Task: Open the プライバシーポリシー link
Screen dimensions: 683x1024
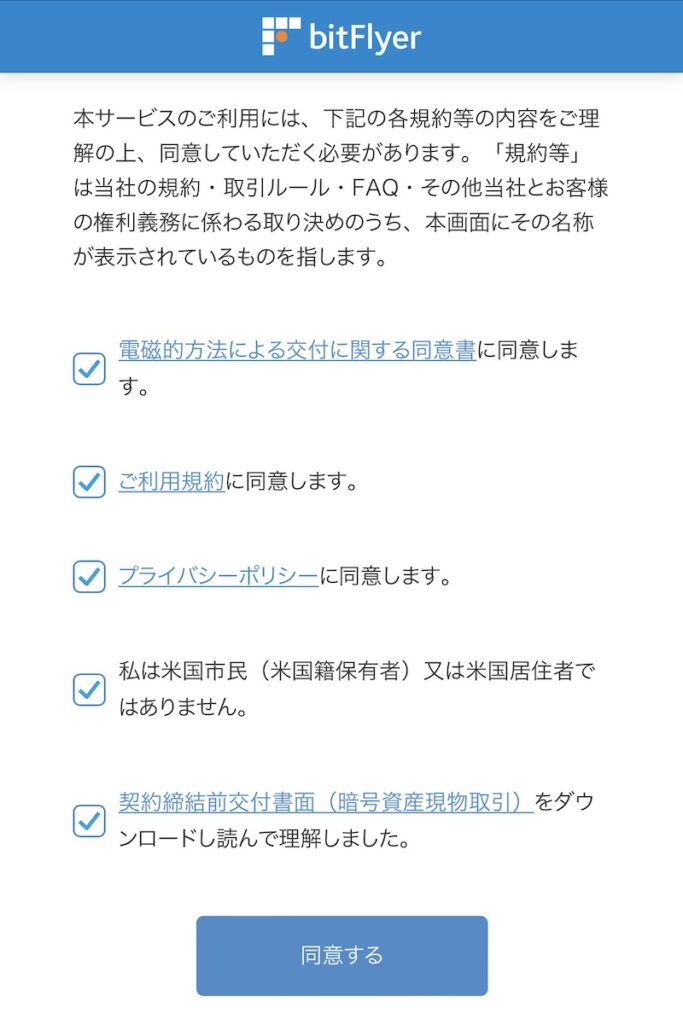Action: coord(218,576)
